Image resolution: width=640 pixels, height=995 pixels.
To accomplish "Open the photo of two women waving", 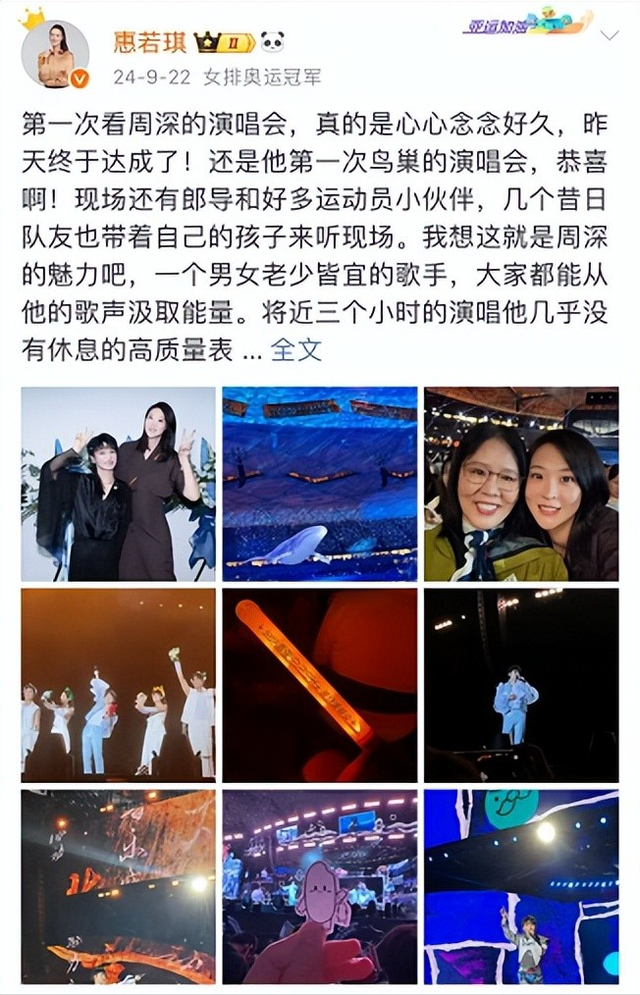I will pyautogui.click(x=118, y=484).
